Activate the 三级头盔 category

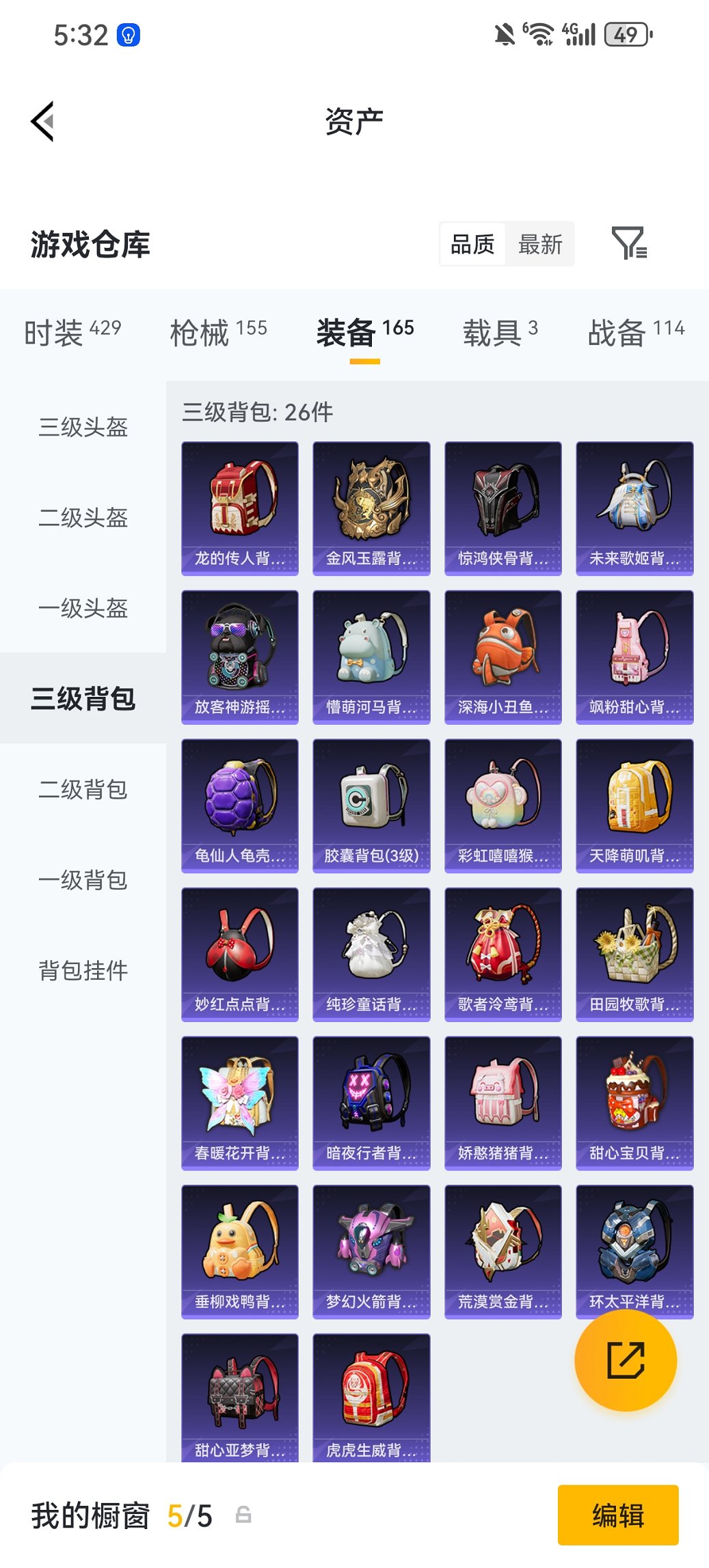pyautogui.click(x=82, y=428)
